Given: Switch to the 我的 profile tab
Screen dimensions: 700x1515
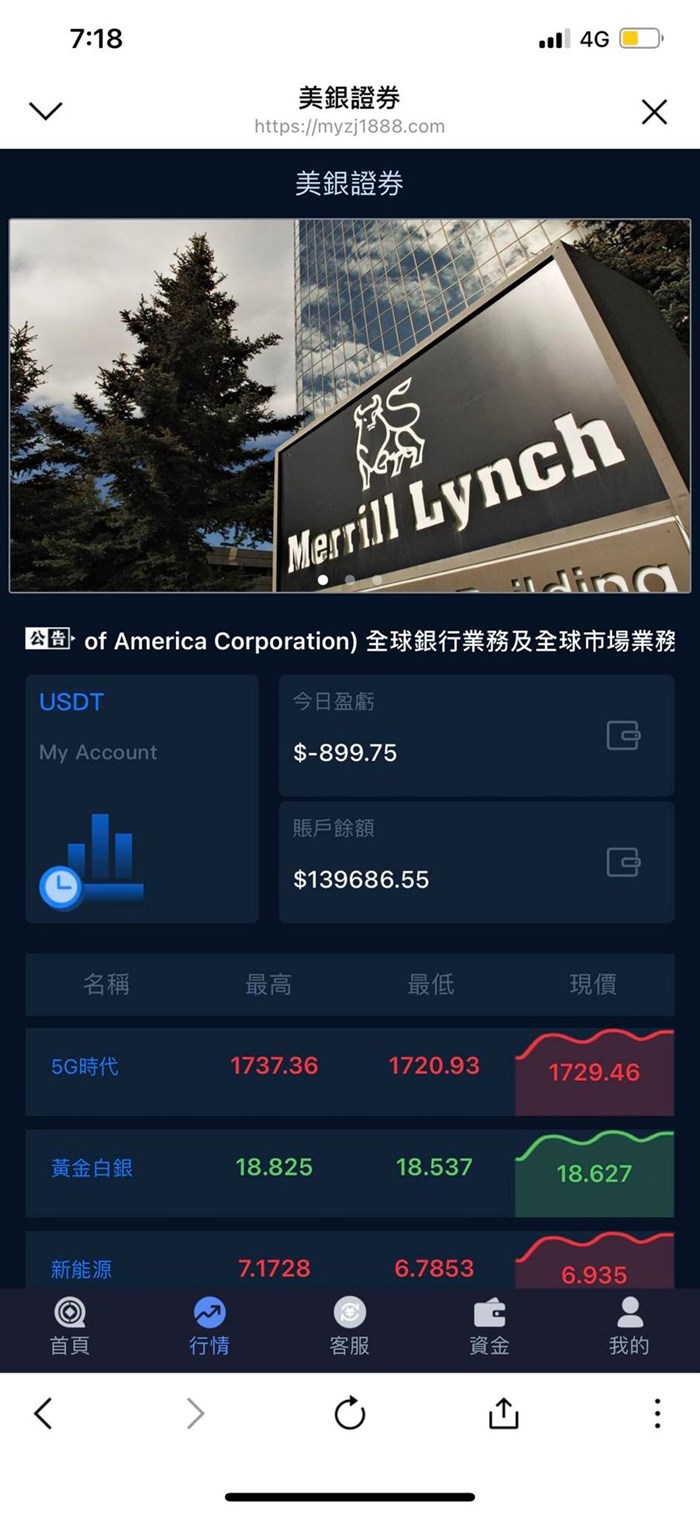Looking at the screenshot, I should click(x=629, y=1327).
